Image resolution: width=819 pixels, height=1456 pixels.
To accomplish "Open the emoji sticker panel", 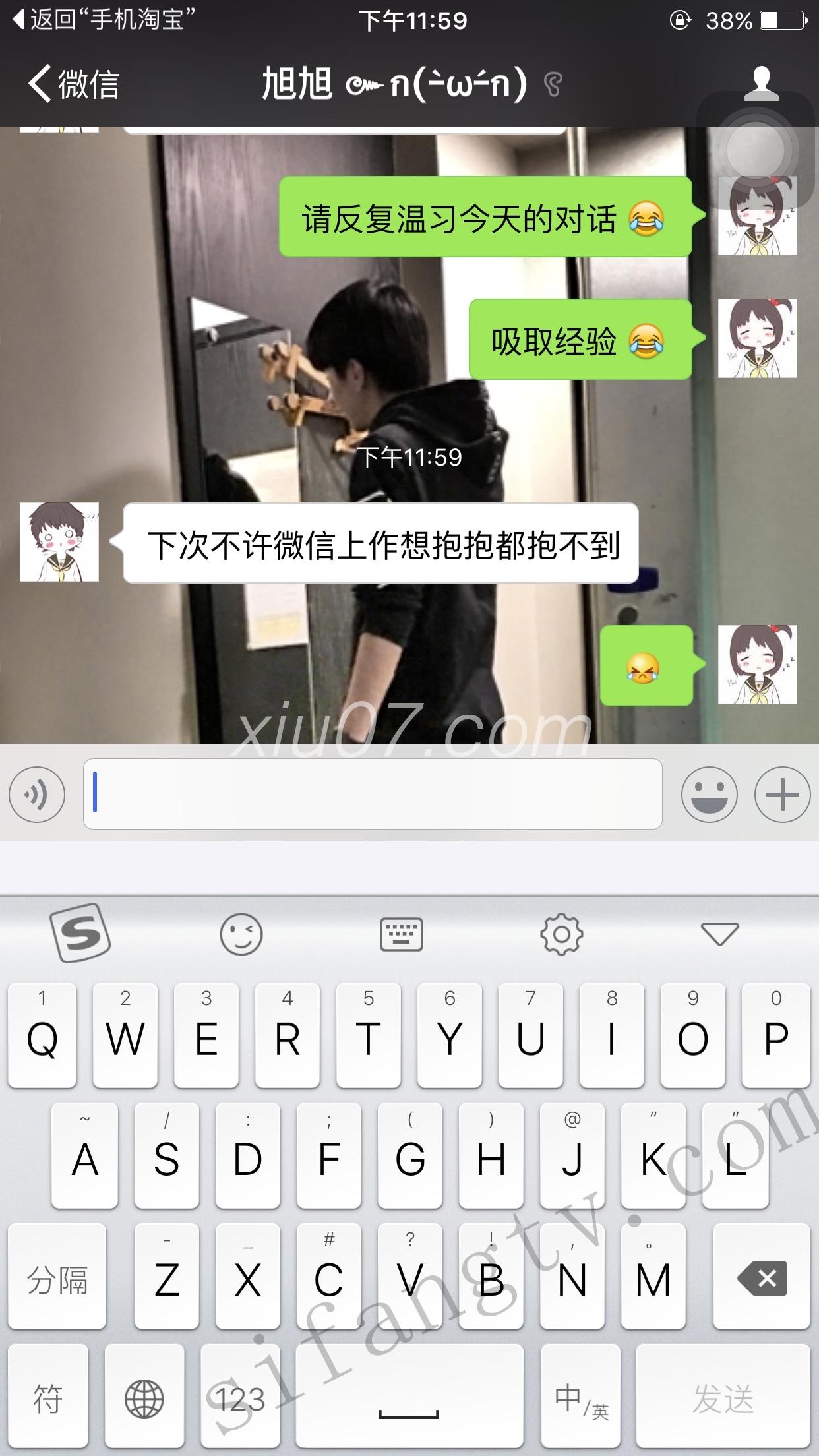I will [x=709, y=794].
